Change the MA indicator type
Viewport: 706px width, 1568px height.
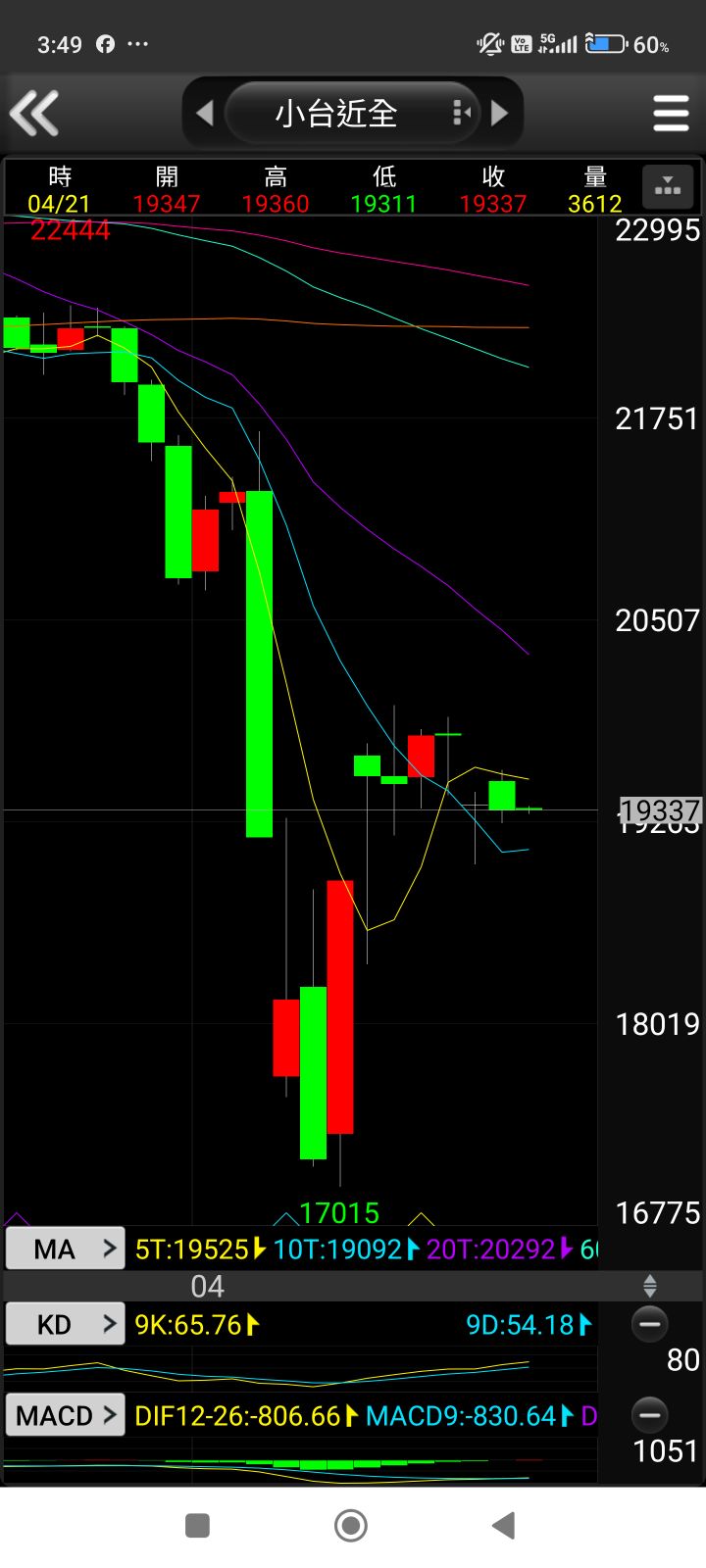[66, 1249]
